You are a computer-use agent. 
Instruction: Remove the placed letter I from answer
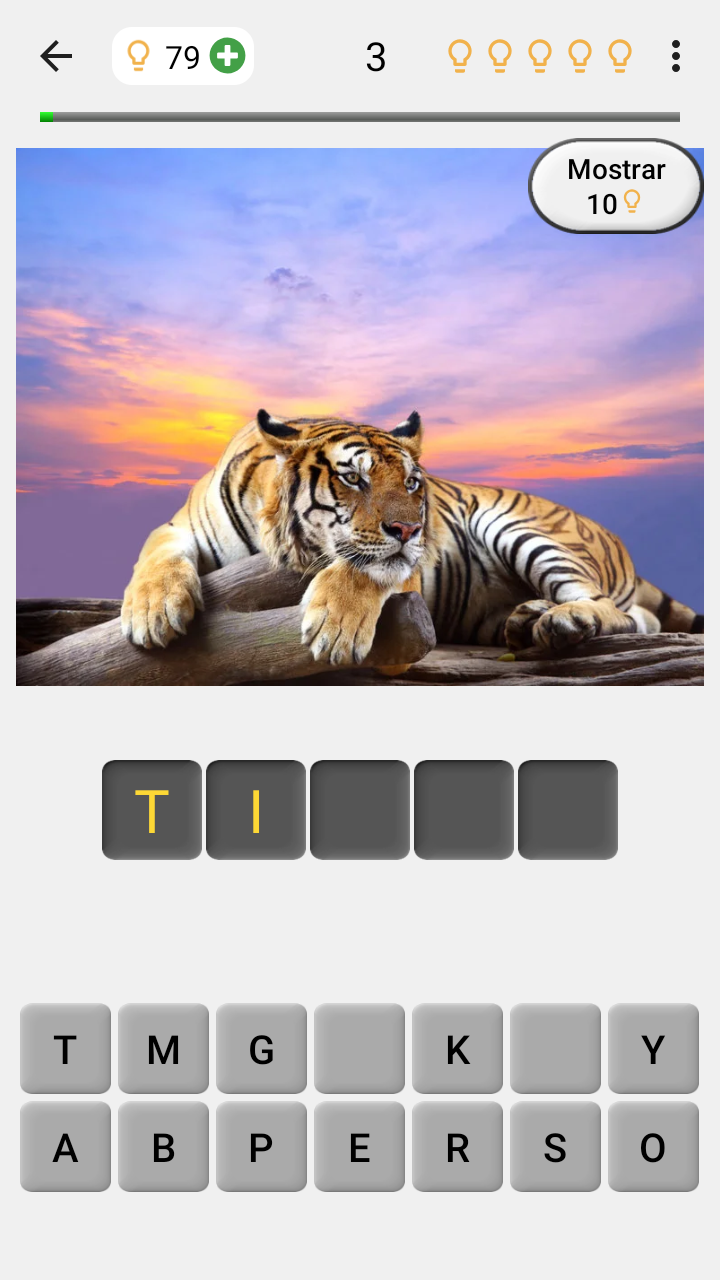click(x=256, y=810)
